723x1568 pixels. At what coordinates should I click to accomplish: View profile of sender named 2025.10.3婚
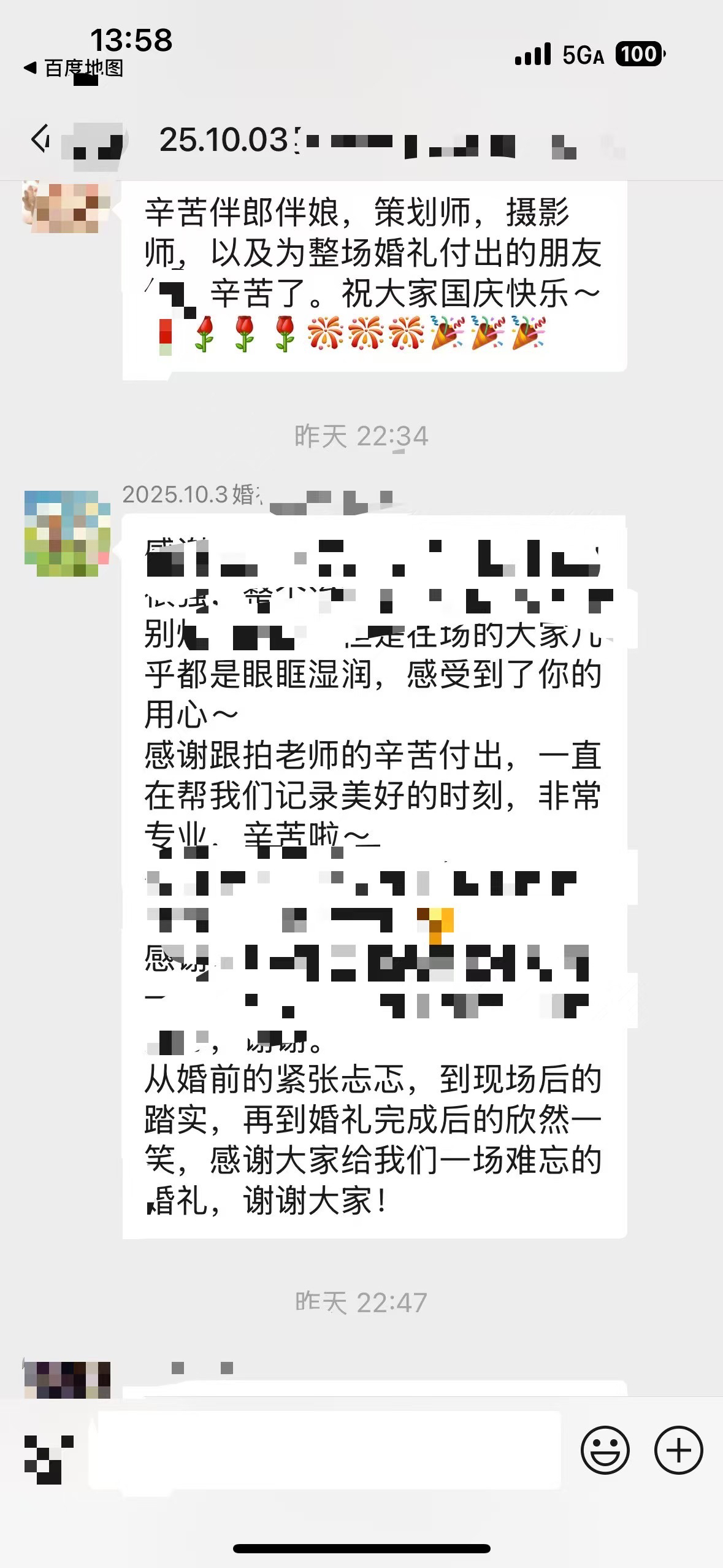pos(66,534)
